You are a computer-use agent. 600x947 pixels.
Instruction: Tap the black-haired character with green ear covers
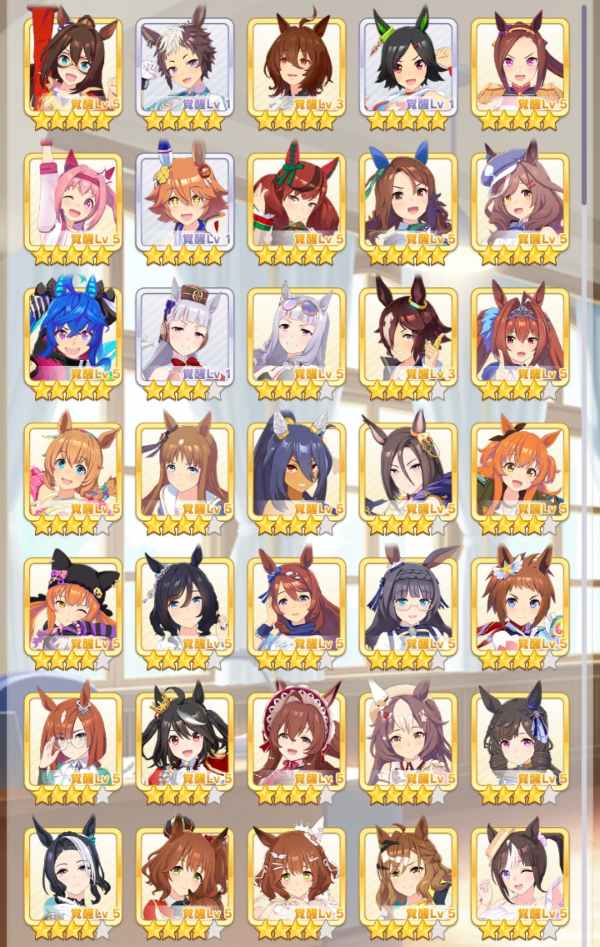(407, 66)
